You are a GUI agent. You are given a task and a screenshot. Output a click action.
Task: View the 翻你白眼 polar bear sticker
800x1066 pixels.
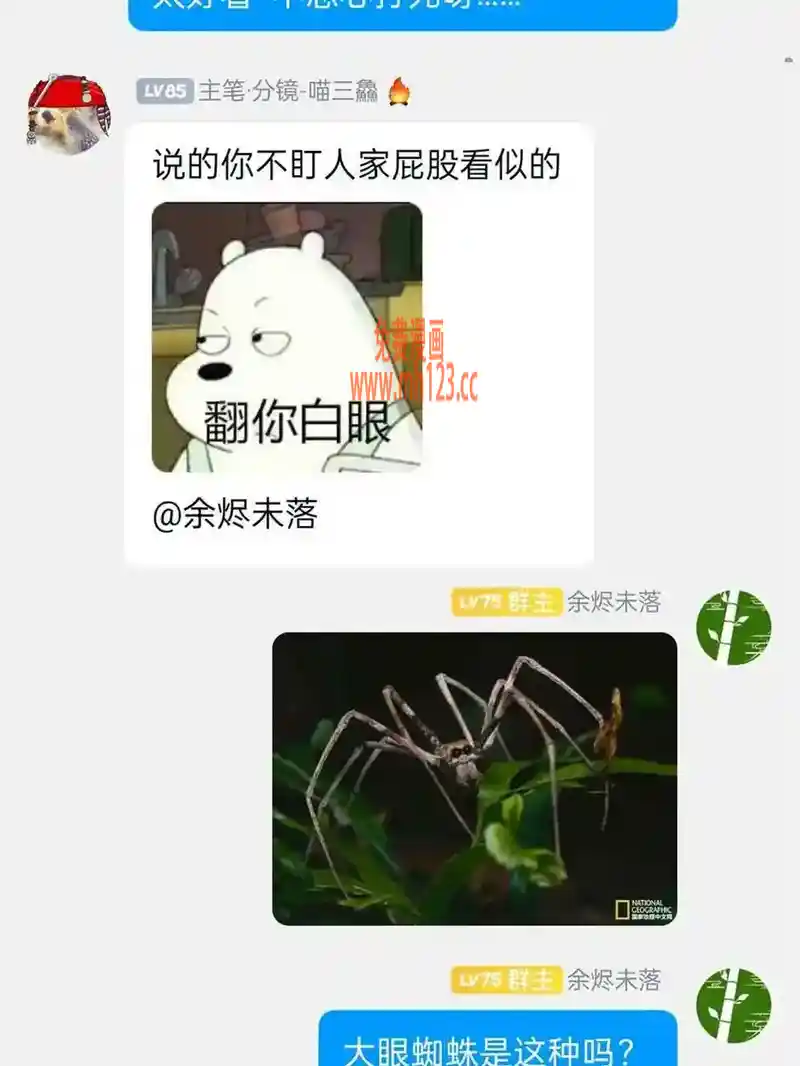tap(287, 337)
